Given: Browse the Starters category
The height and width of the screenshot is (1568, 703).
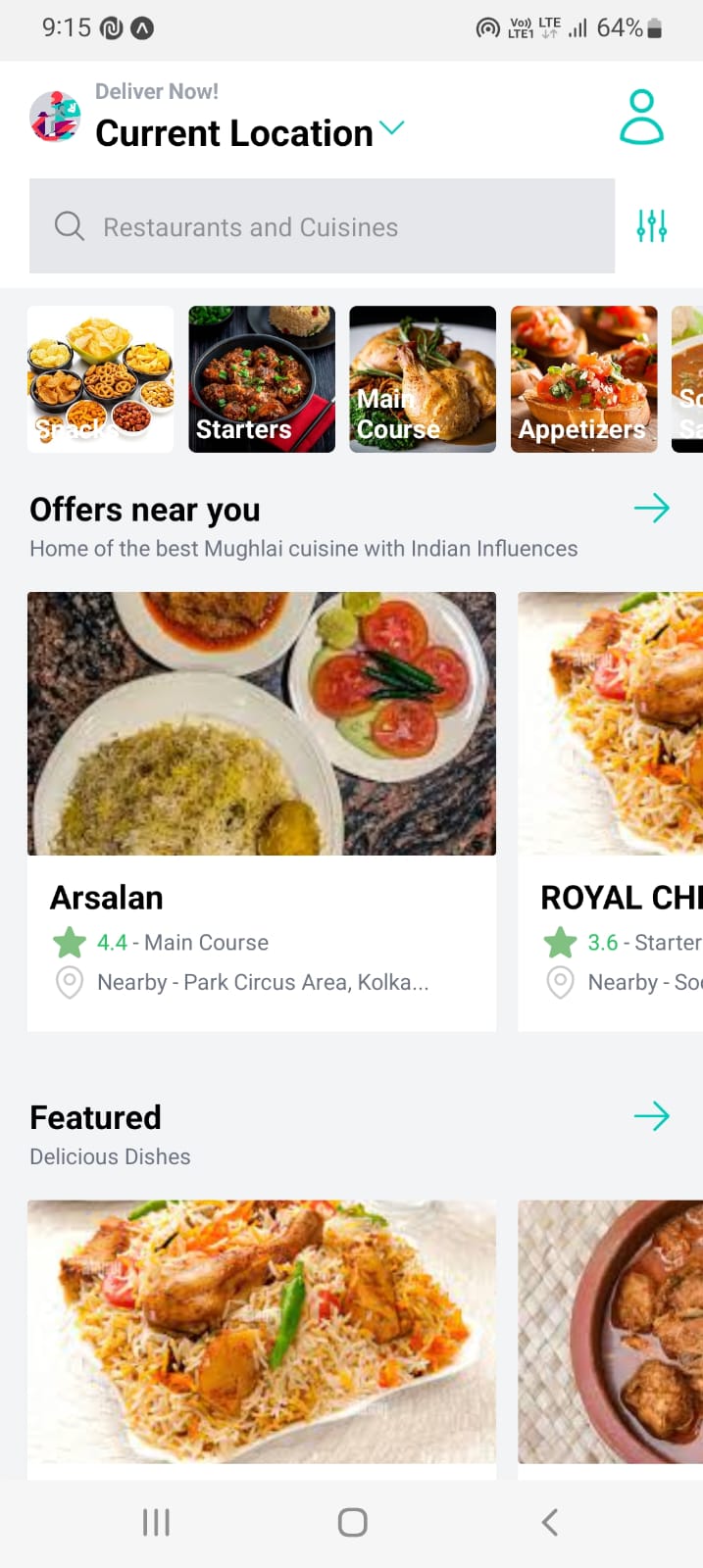Looking at the screenshot, I should pyautogui.click(x=262, y=379).
